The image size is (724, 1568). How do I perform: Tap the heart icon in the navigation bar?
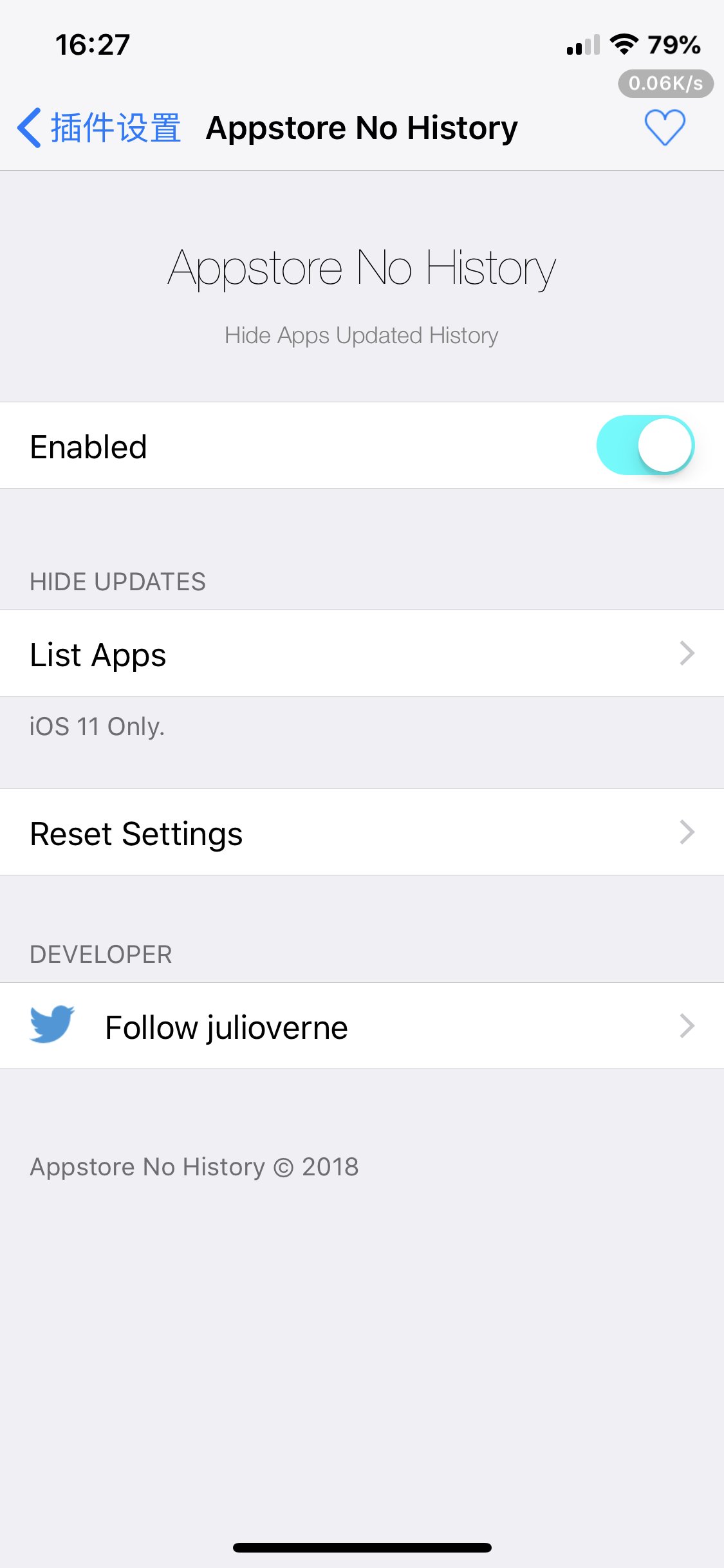pyautogui.click(x=665, y=127)
